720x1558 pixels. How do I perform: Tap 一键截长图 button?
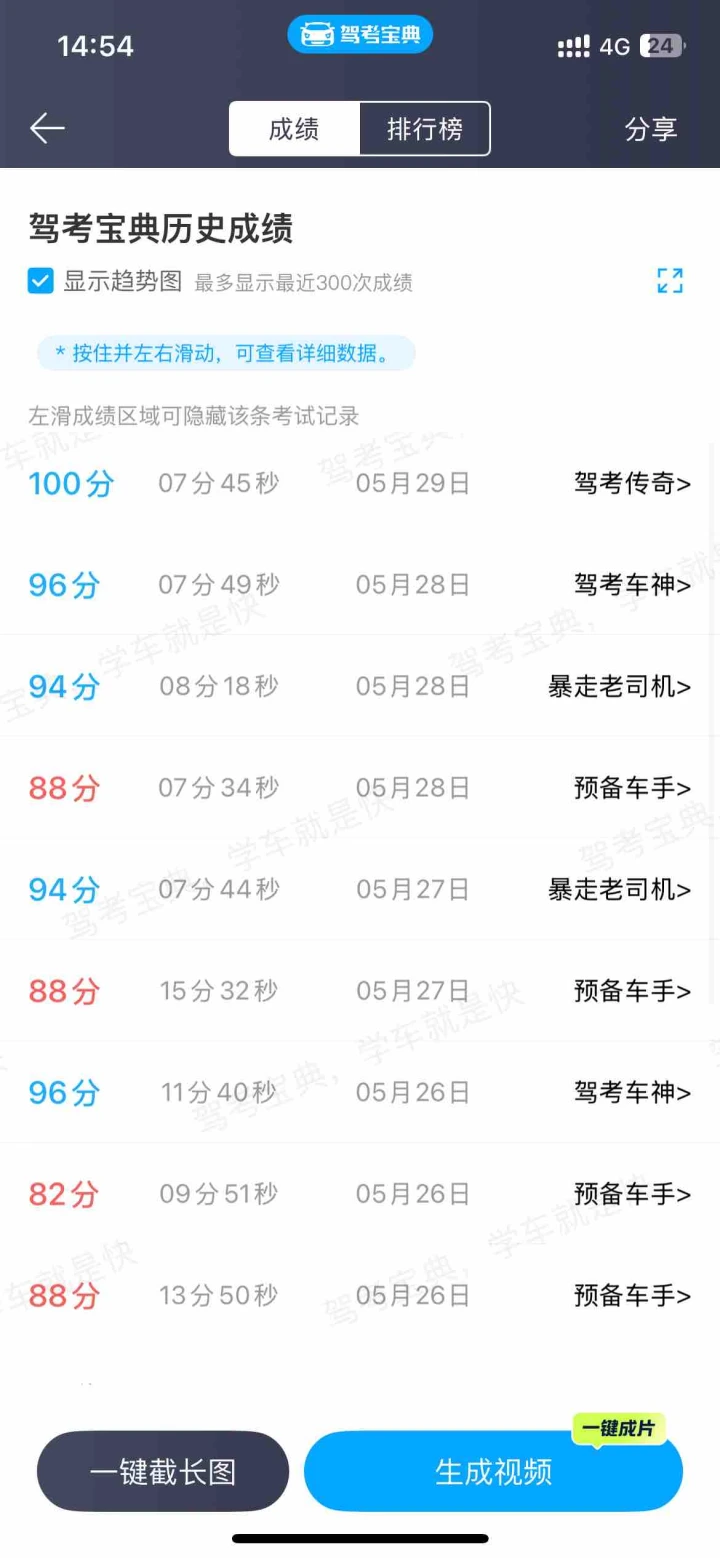163,1471
